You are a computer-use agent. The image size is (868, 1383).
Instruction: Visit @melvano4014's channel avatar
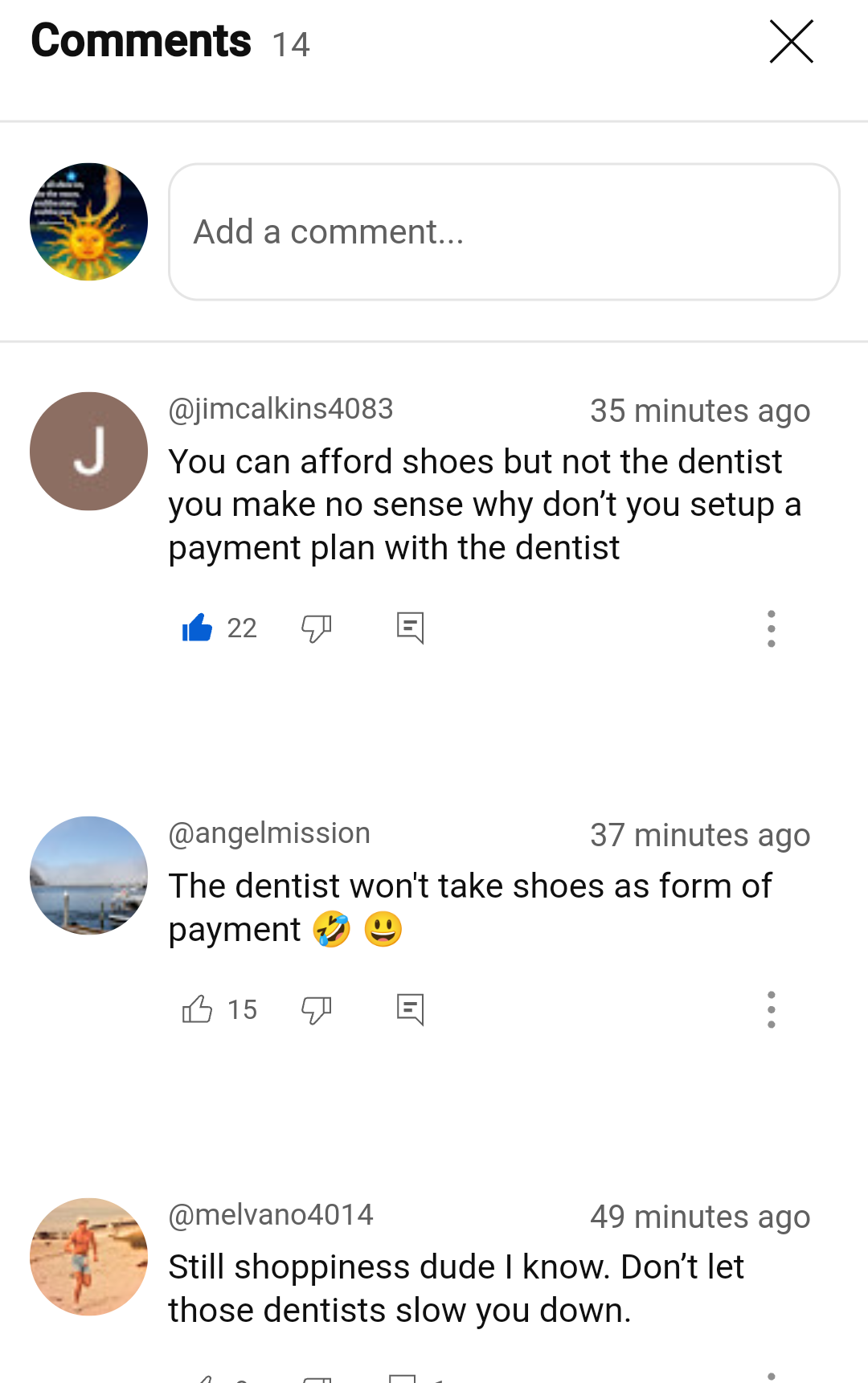pyautogui.click(x=88, y=1257)
